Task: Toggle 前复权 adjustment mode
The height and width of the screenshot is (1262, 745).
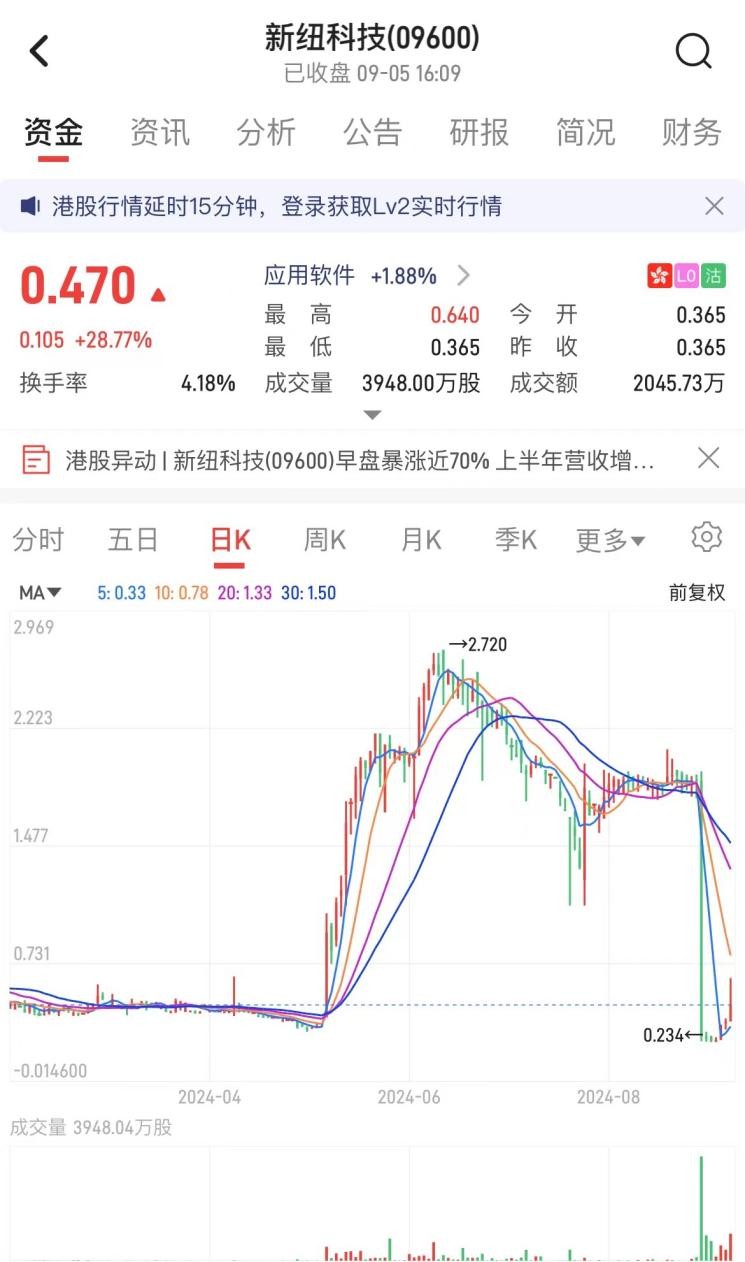Action: coord(696,592)
